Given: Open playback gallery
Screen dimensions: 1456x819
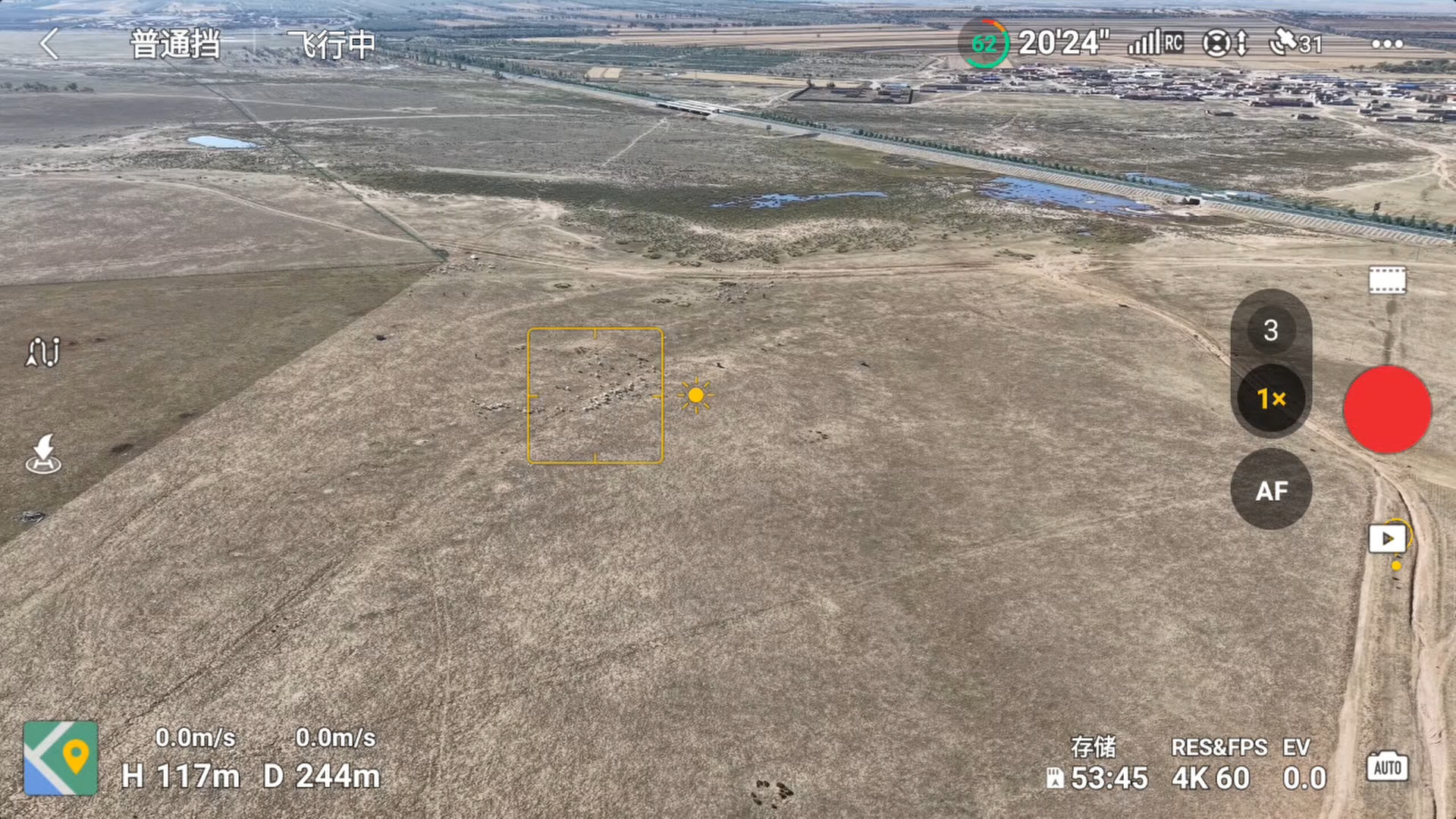Looking at the screenshot, I should click(1387, 539).
